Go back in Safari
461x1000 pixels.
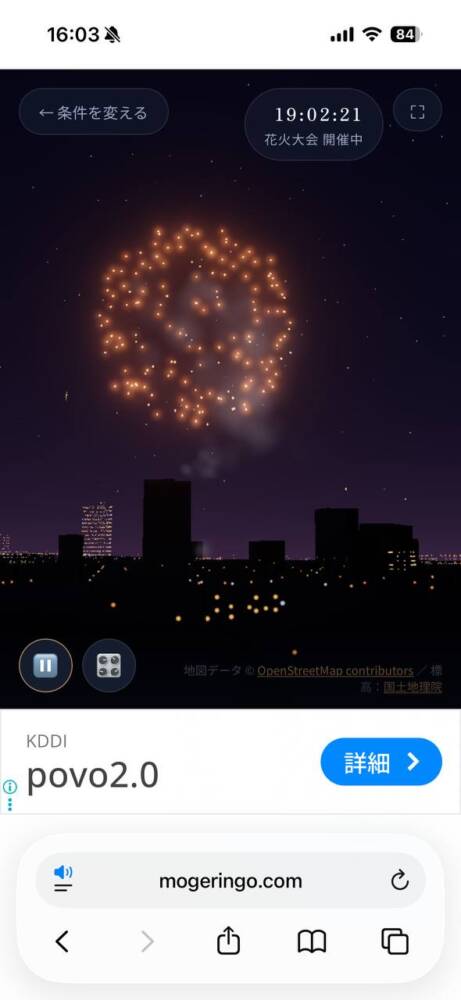point(62,941)
